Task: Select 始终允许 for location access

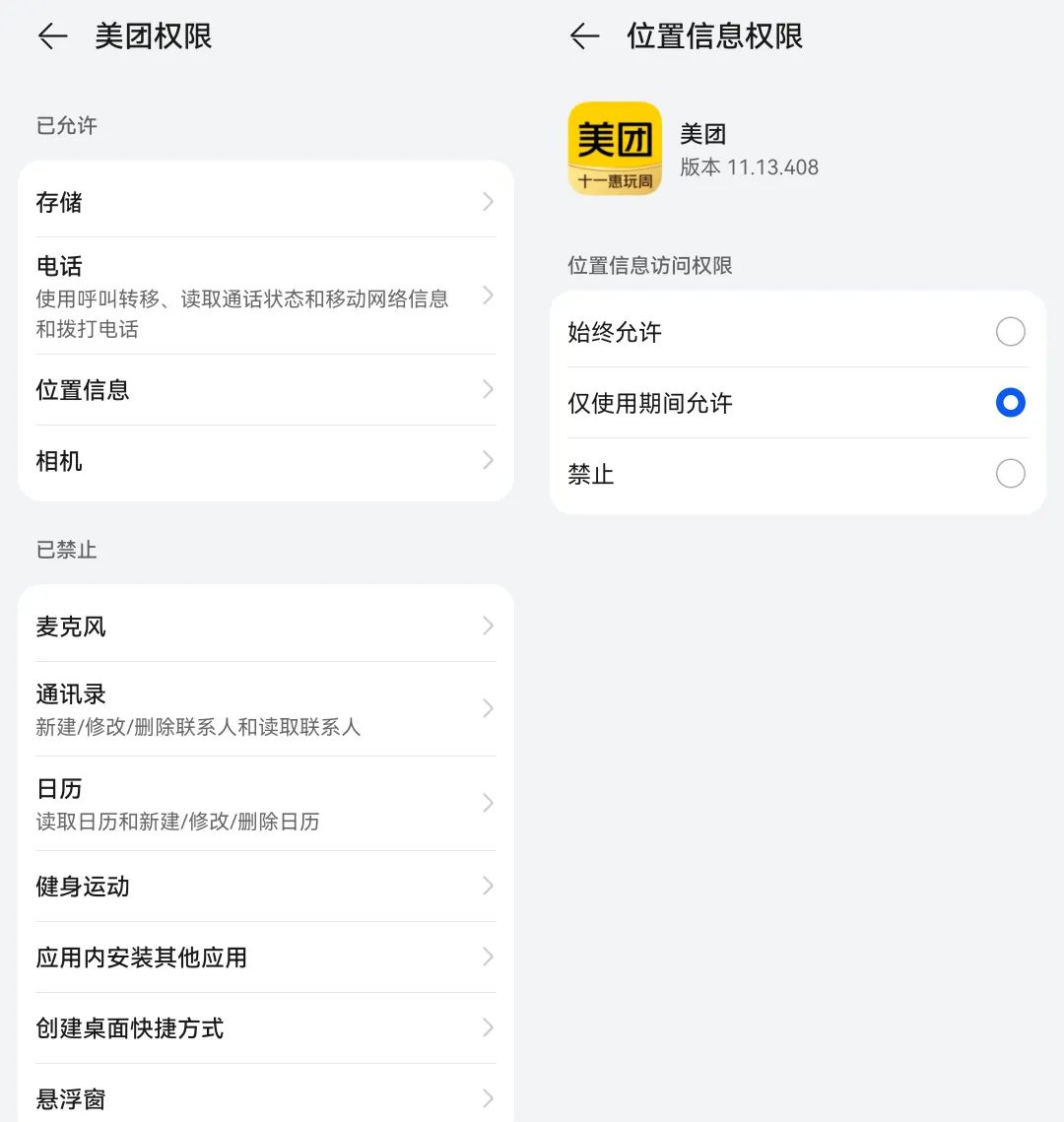Action: (x=797, y=331)
